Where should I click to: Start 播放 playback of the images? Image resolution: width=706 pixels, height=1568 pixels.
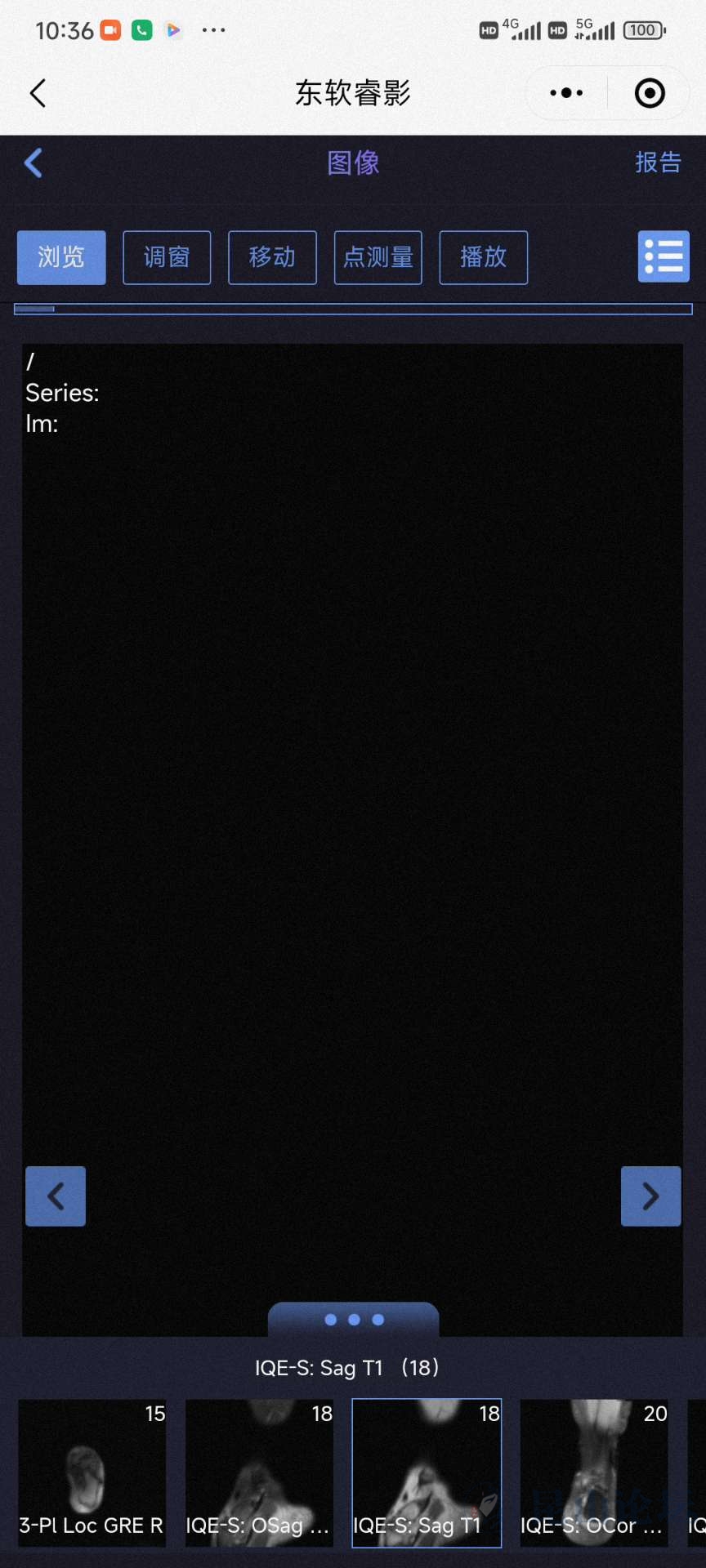(x=483, y=257)
